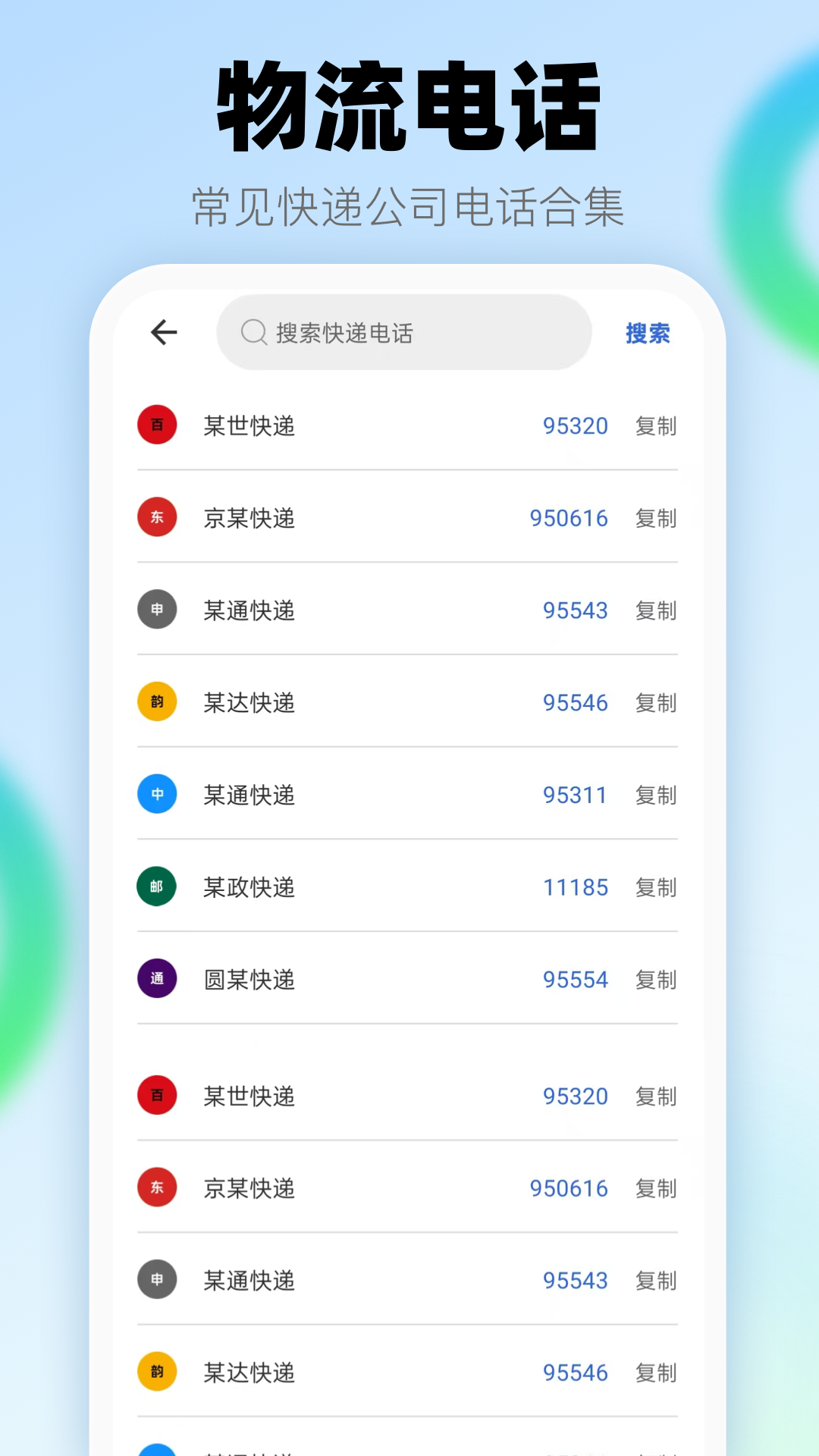
Task: Select the blue 中 某通快递 icon
Action: coord(157,795)
